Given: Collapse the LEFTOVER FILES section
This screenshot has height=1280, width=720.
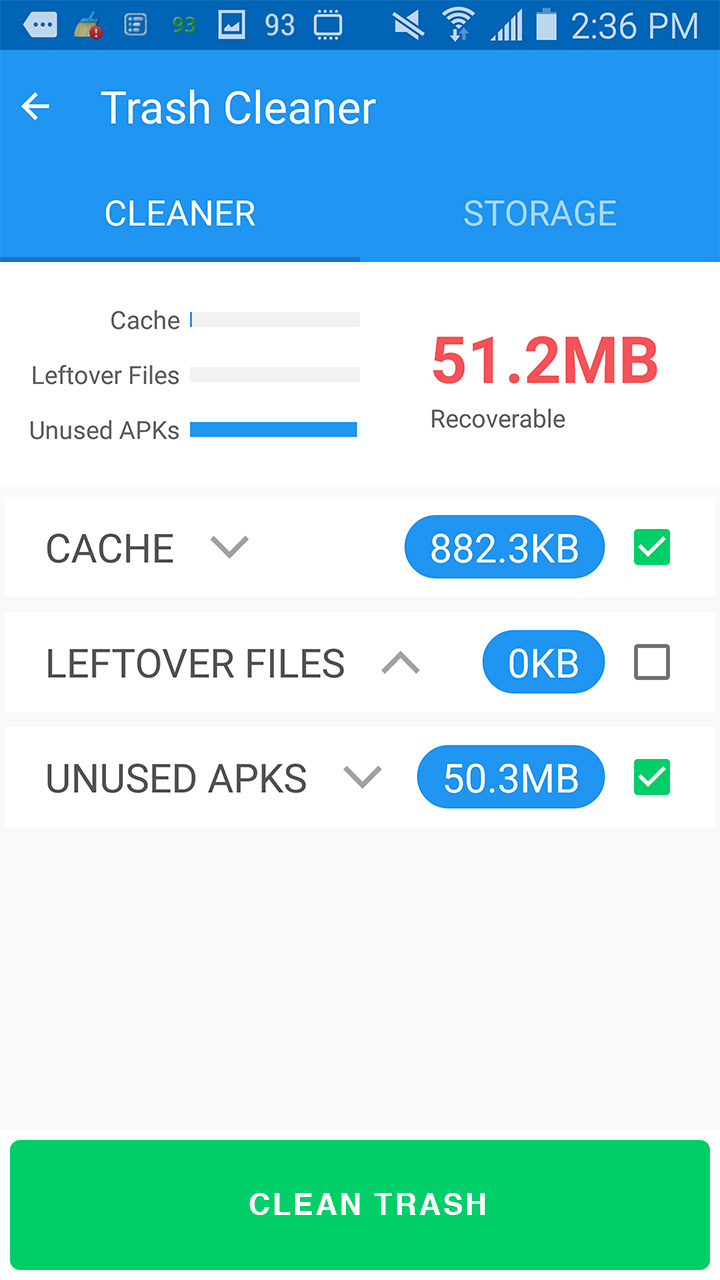Looking at the screenshot, I should pos(401,662).
